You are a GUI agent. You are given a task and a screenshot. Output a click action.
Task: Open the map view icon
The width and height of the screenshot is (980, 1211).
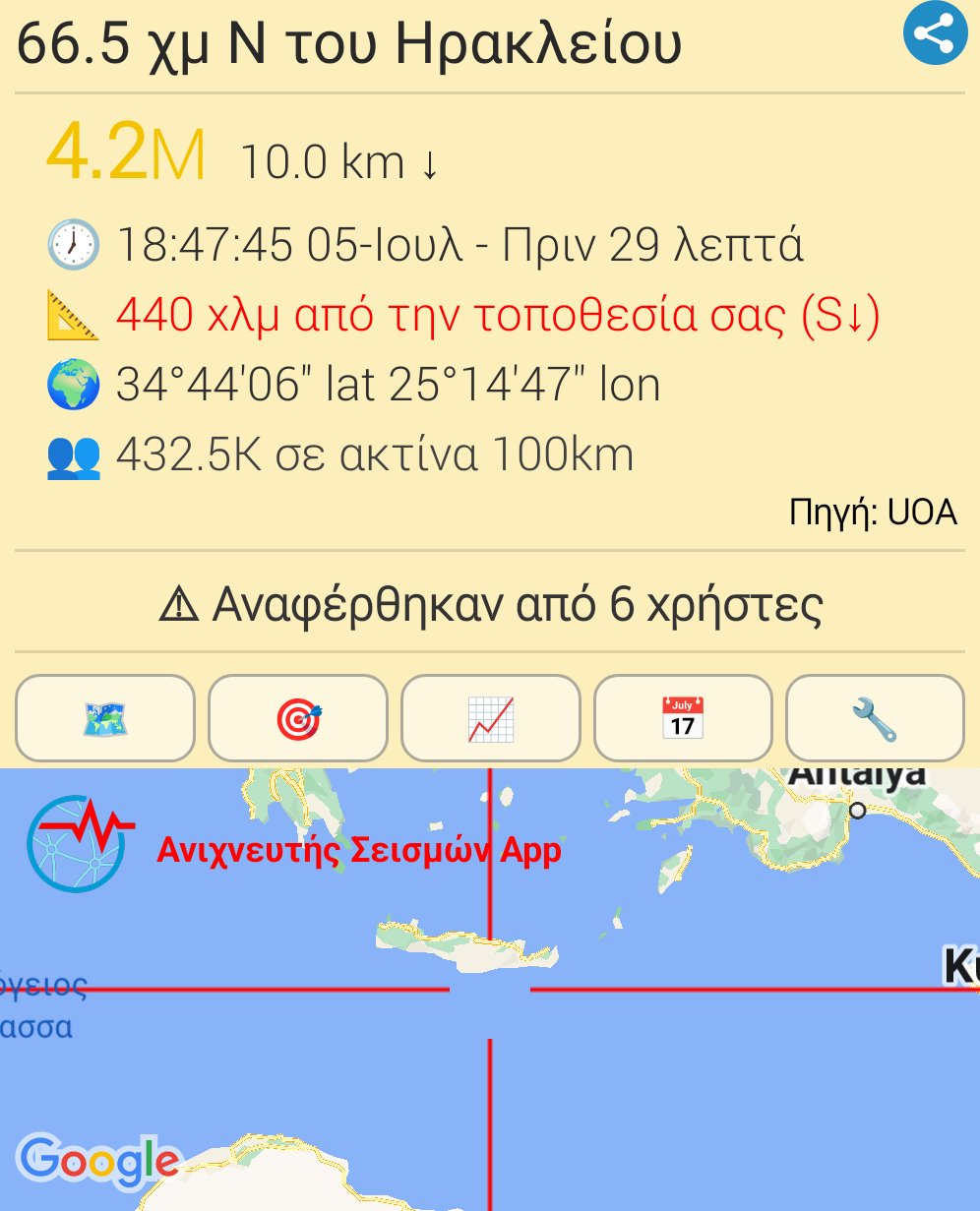pyautogui.click(x=104, y=718)
